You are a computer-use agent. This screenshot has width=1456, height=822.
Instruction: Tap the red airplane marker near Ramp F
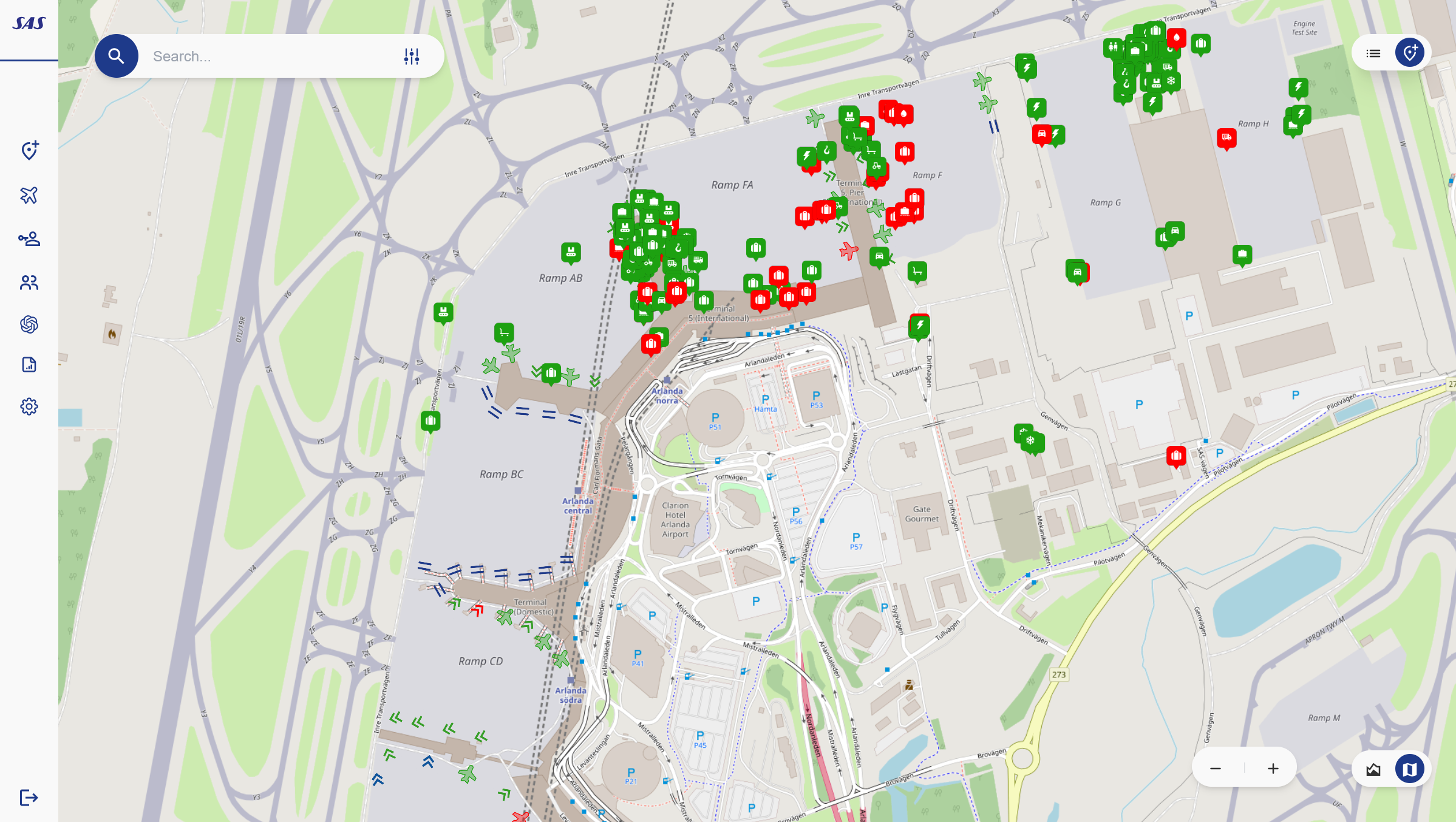849,250
